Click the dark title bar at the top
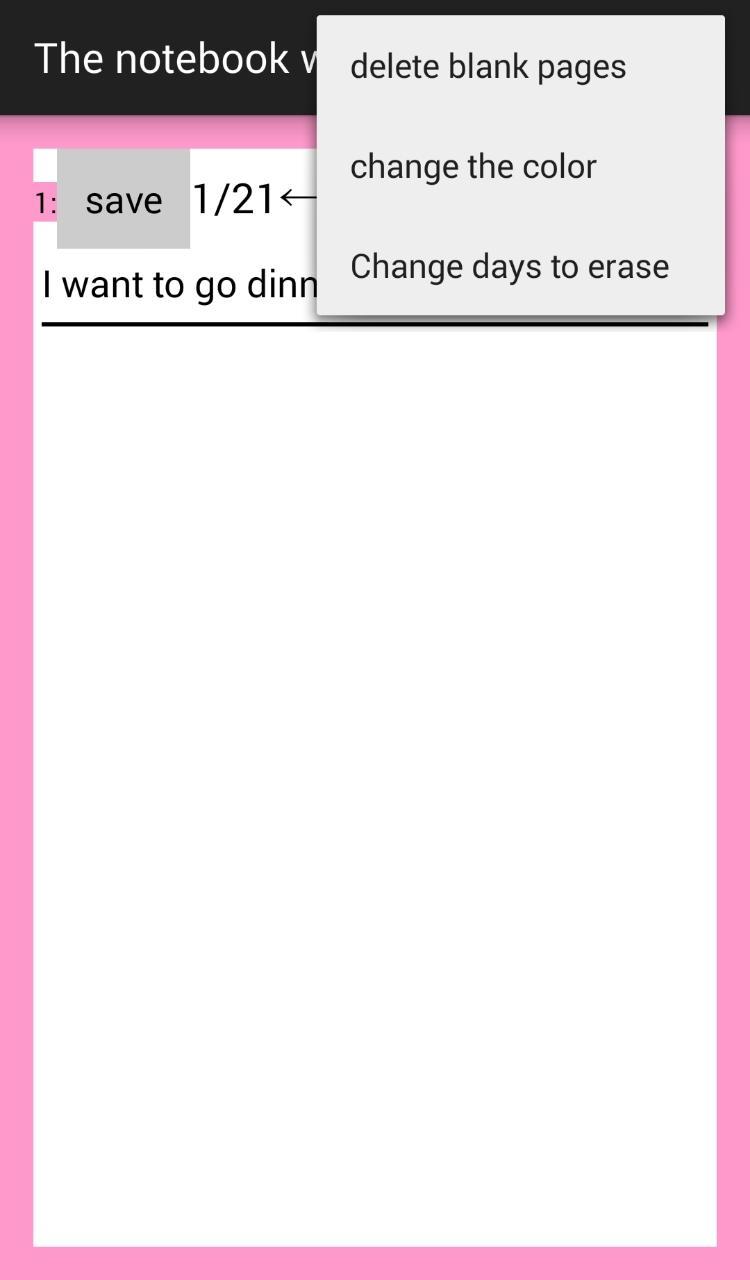The width and height of the screenshot is (750, 1280). tap(150, 60)
